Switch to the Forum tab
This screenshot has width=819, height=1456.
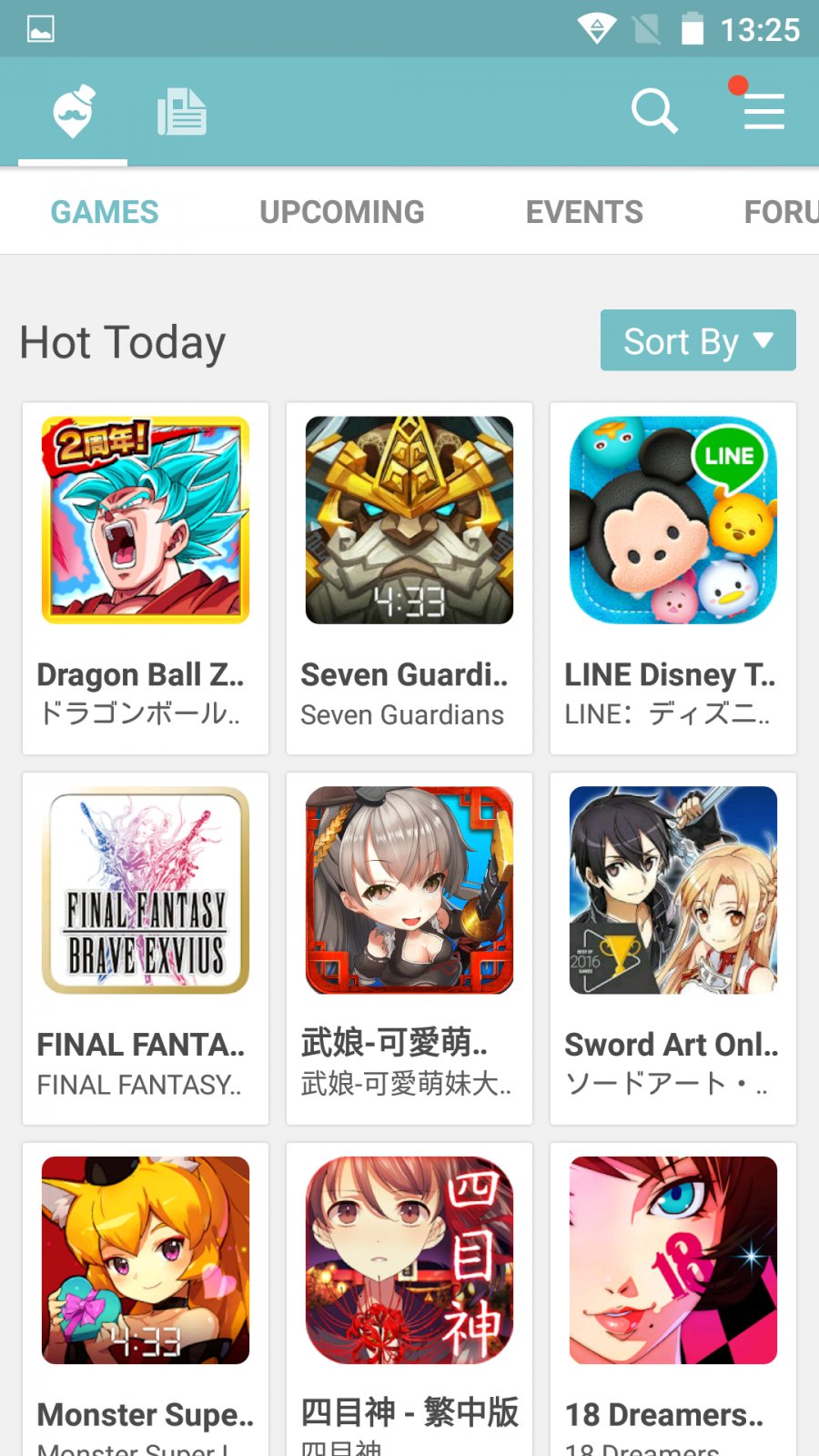pyautogui.click(x=780, y=212)
